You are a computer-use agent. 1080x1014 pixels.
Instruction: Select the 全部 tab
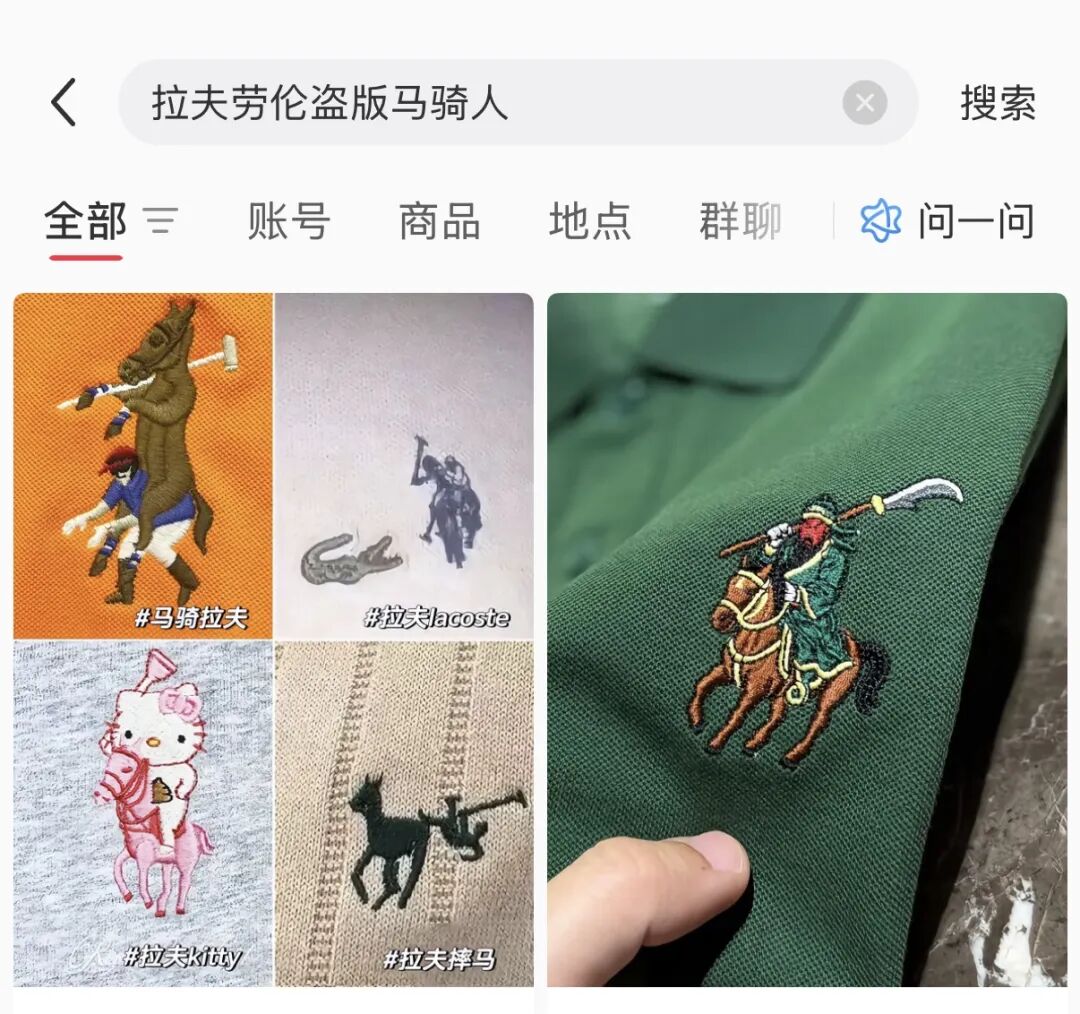(85, 221)
